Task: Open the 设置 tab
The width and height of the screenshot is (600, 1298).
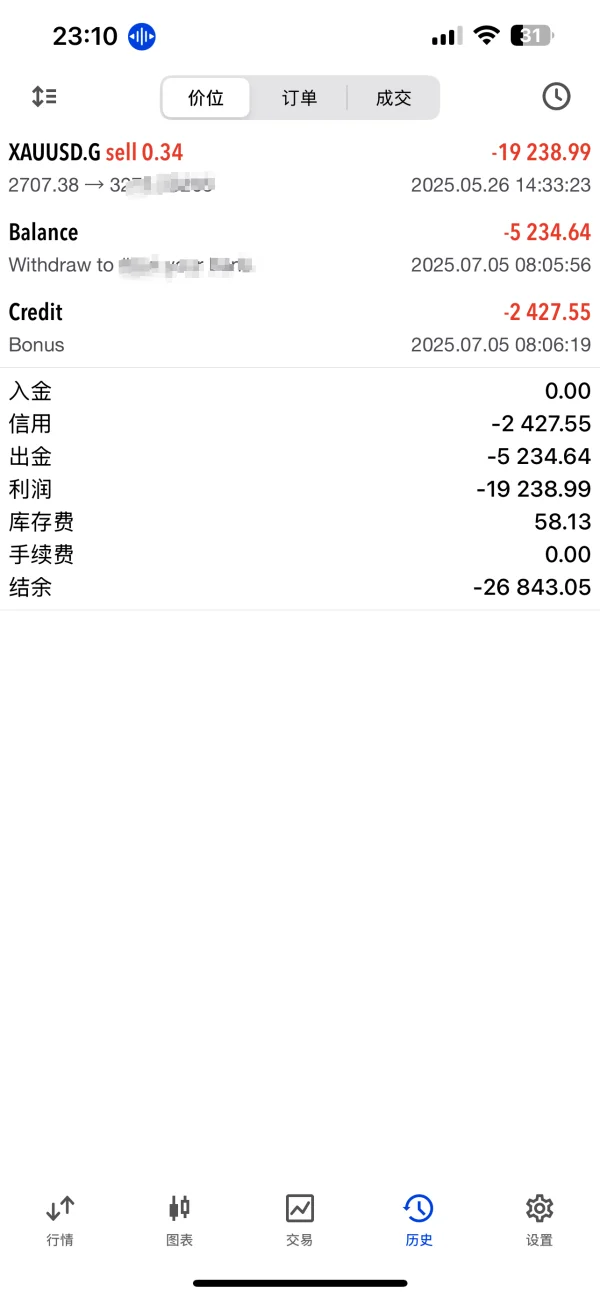Action: (x=539, y=1220)
